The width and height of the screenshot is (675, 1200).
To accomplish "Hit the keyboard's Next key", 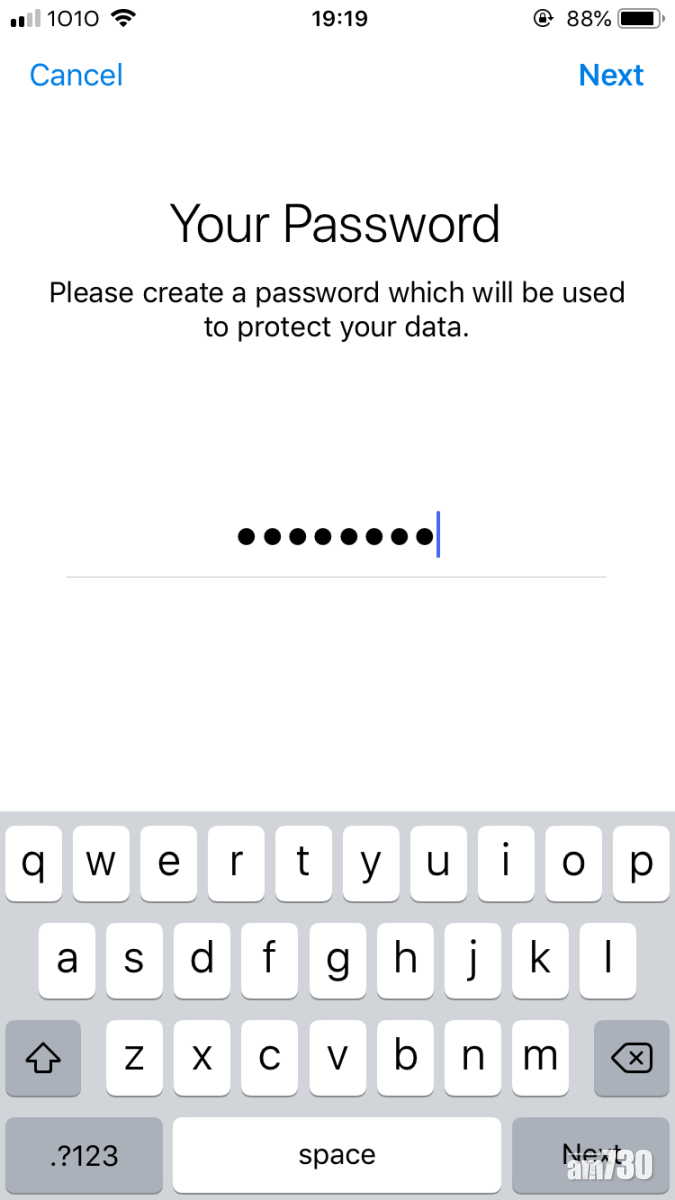I will pos(590,1155).
